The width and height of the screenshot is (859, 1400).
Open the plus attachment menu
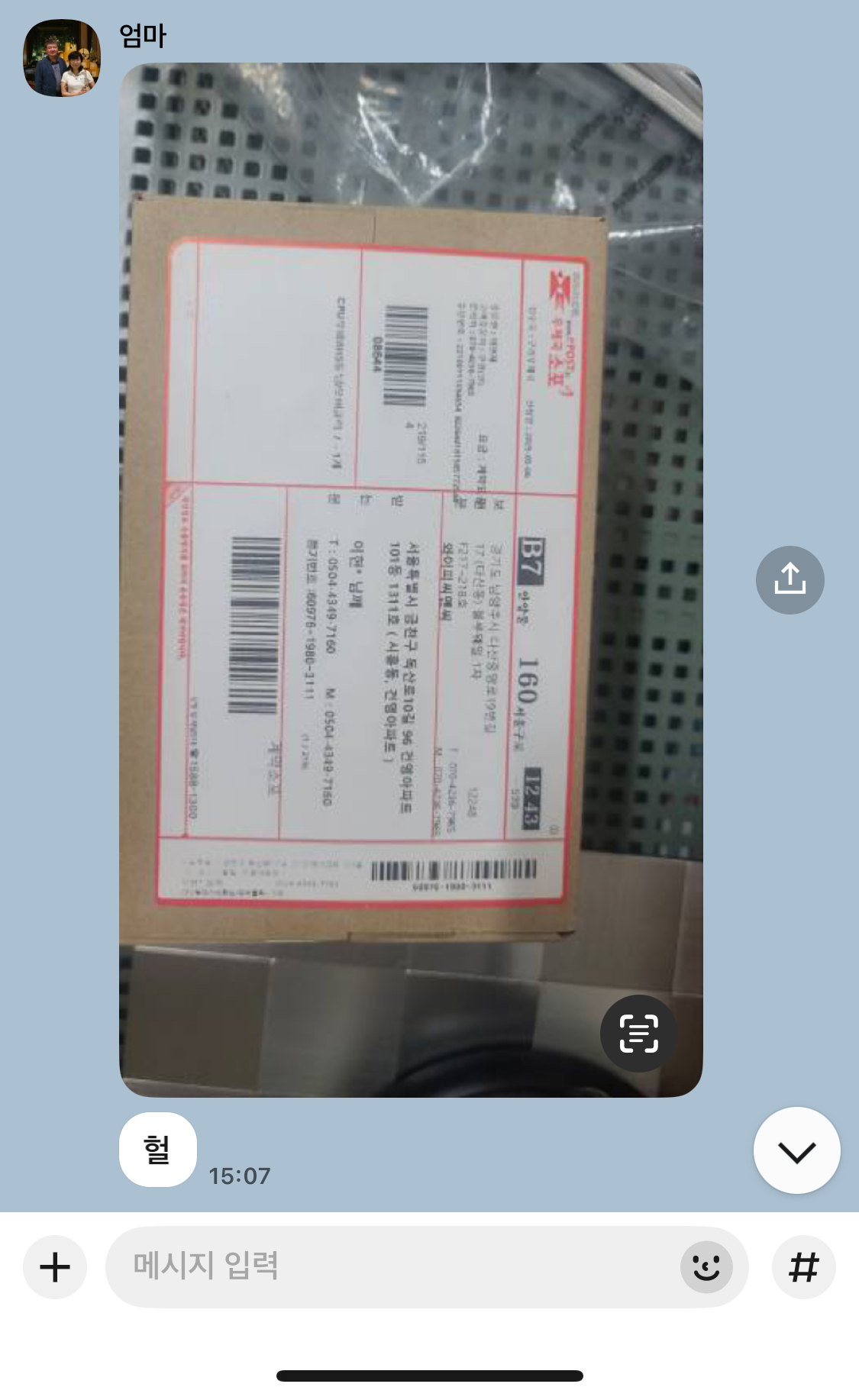click(x=55, y=1267)
